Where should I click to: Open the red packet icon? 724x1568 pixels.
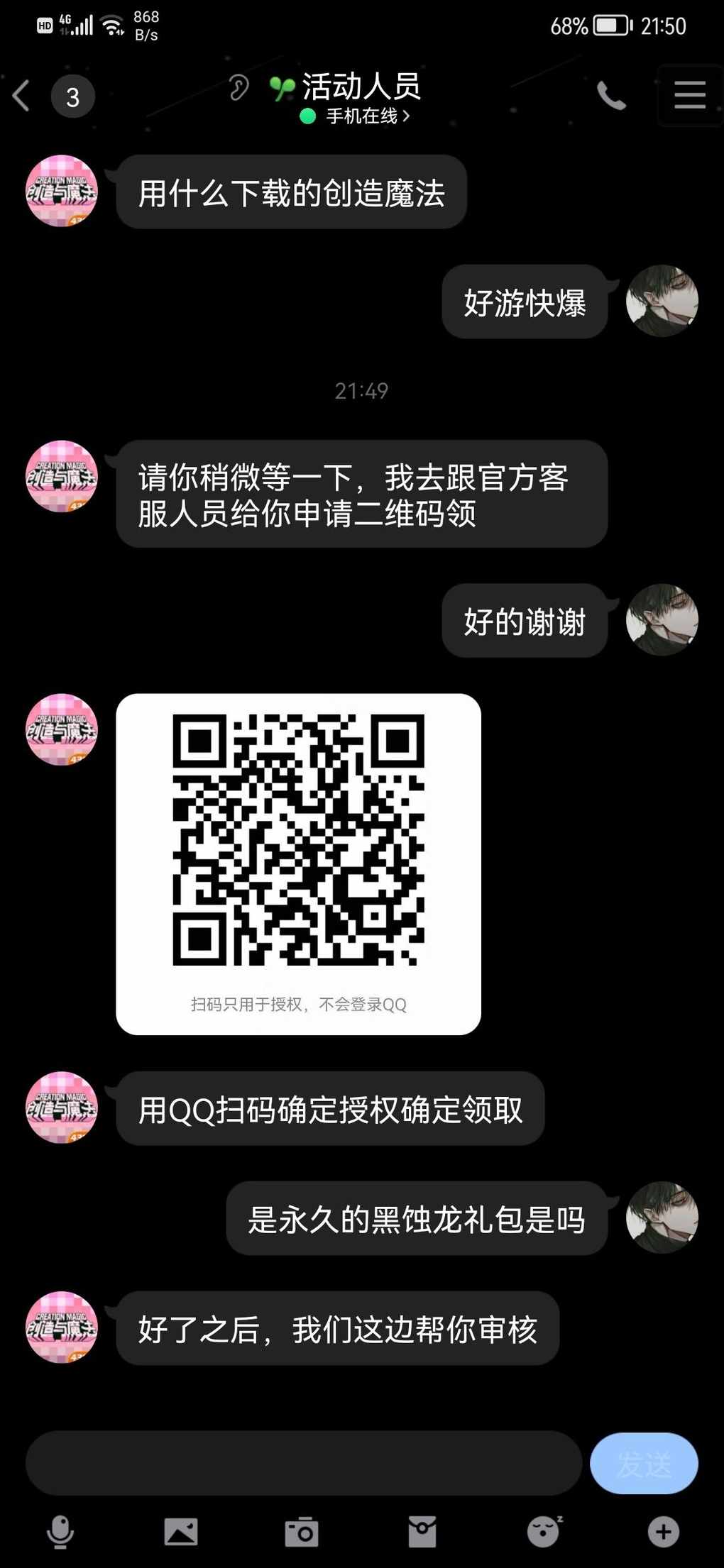coord(422,1532)
